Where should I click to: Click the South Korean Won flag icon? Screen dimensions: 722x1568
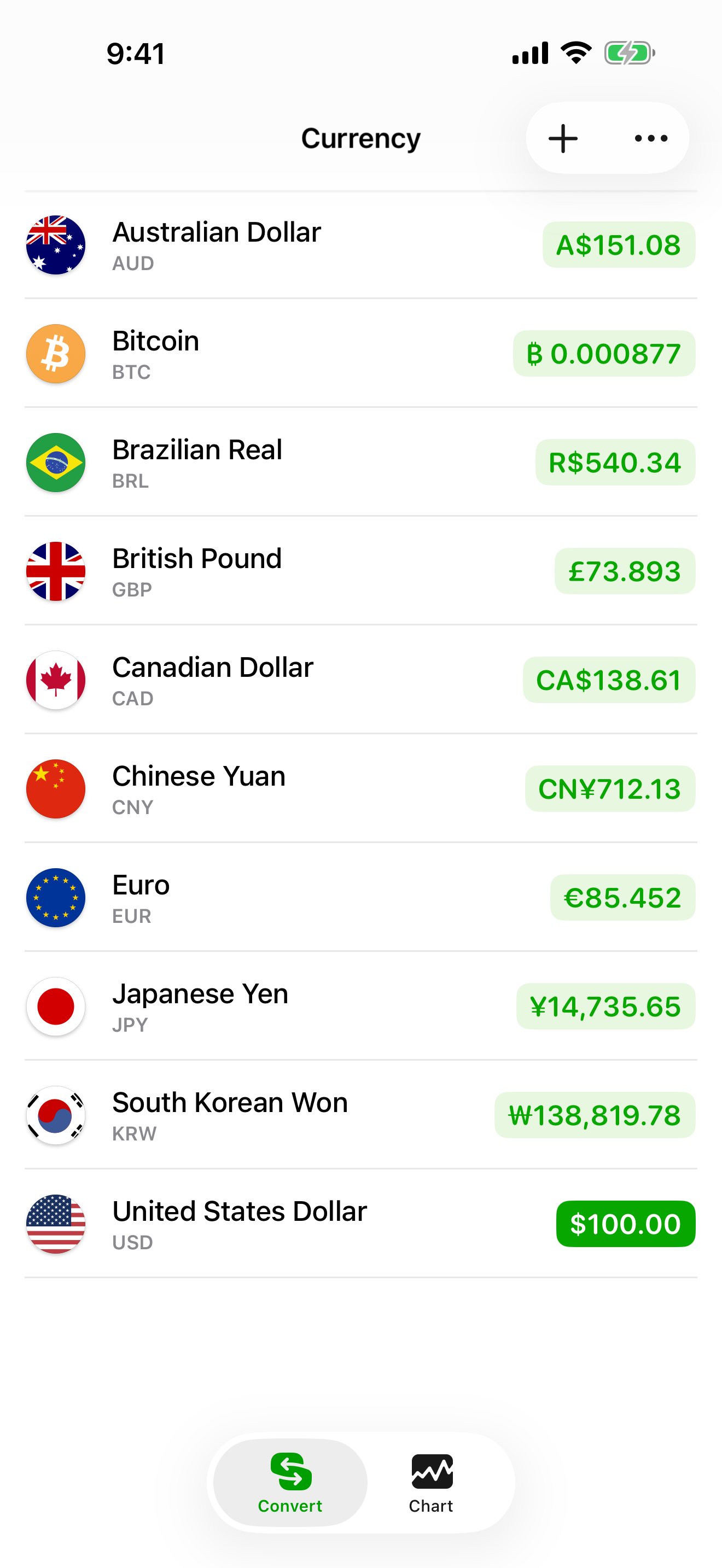[x=55, y=1115]
